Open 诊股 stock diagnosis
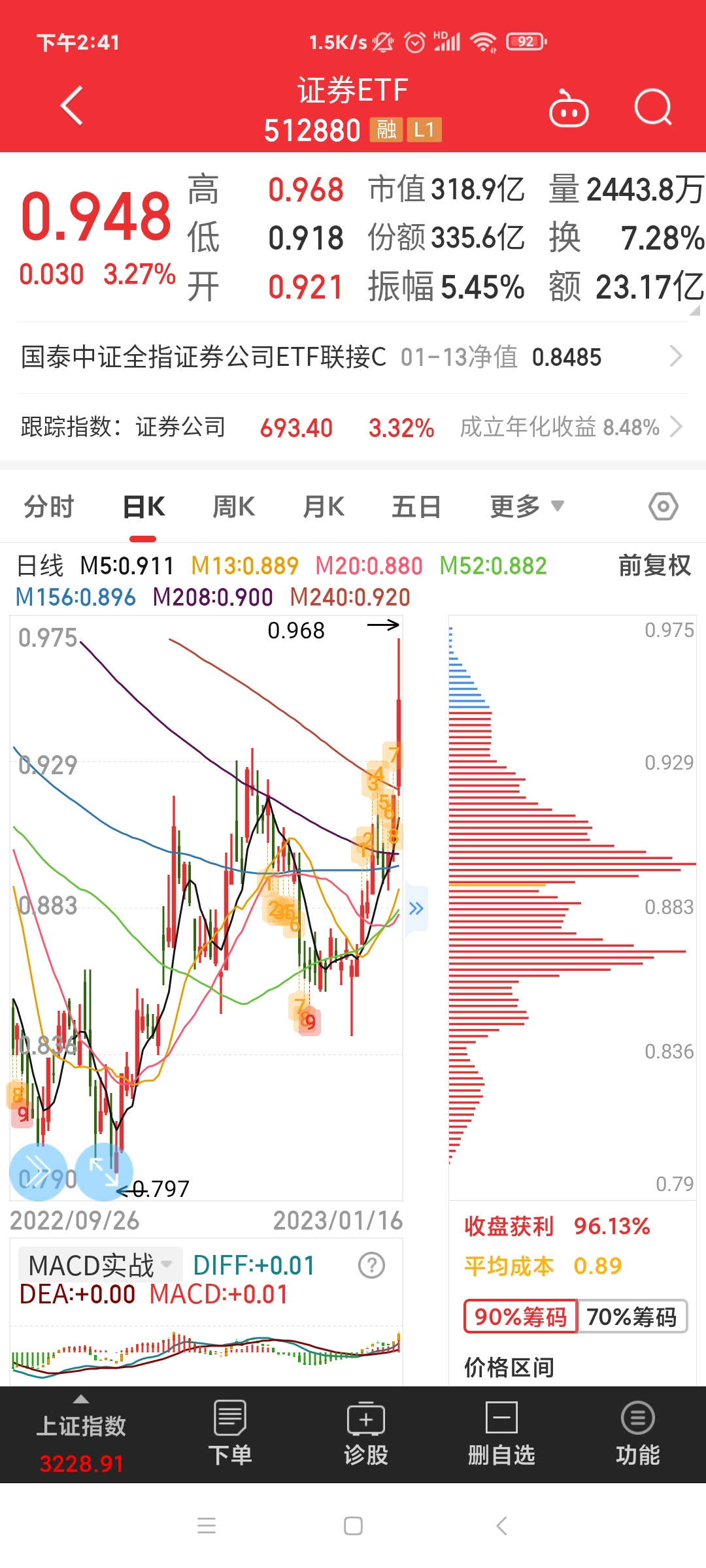The width and height of the screenshot is (706, 1568). tap(366, 1433)
